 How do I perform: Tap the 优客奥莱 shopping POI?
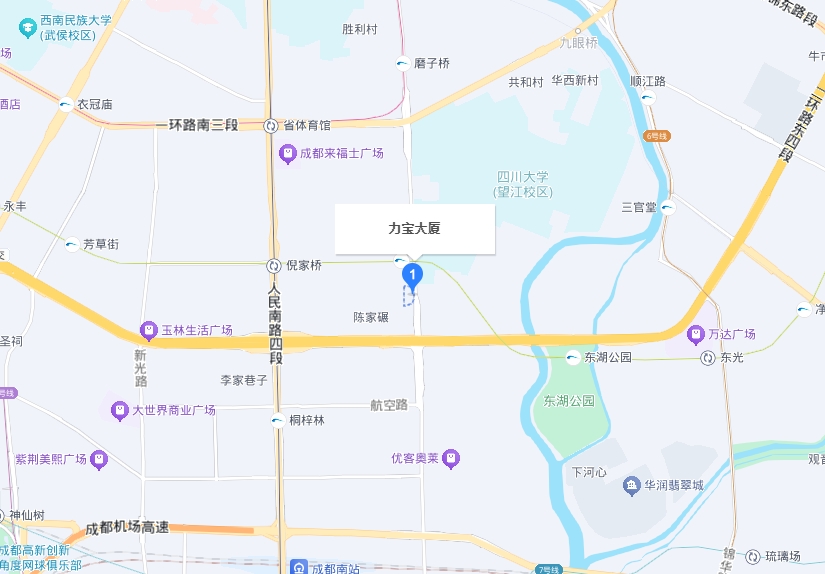(452, 458)
